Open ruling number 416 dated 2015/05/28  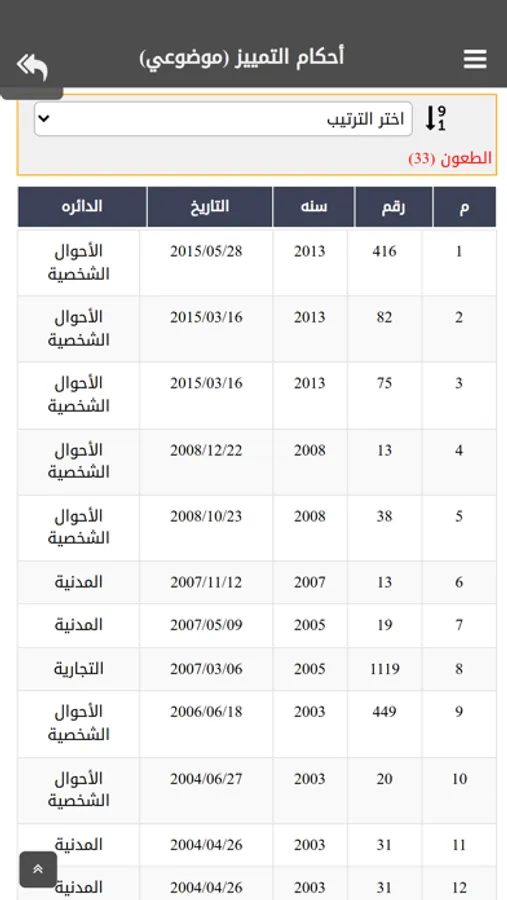pos(257,263)
